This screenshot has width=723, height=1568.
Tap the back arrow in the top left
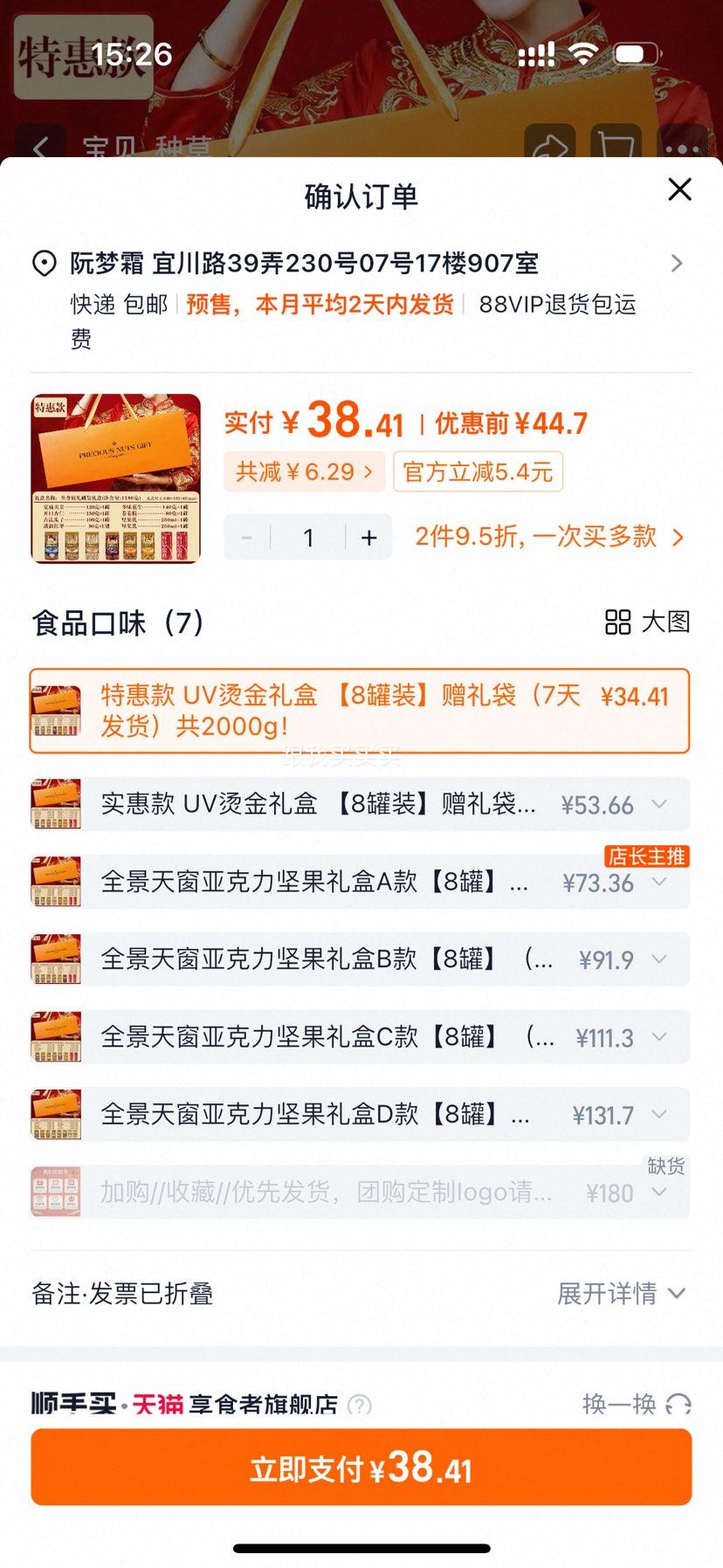pyautogui.click(x=41, y=147)
